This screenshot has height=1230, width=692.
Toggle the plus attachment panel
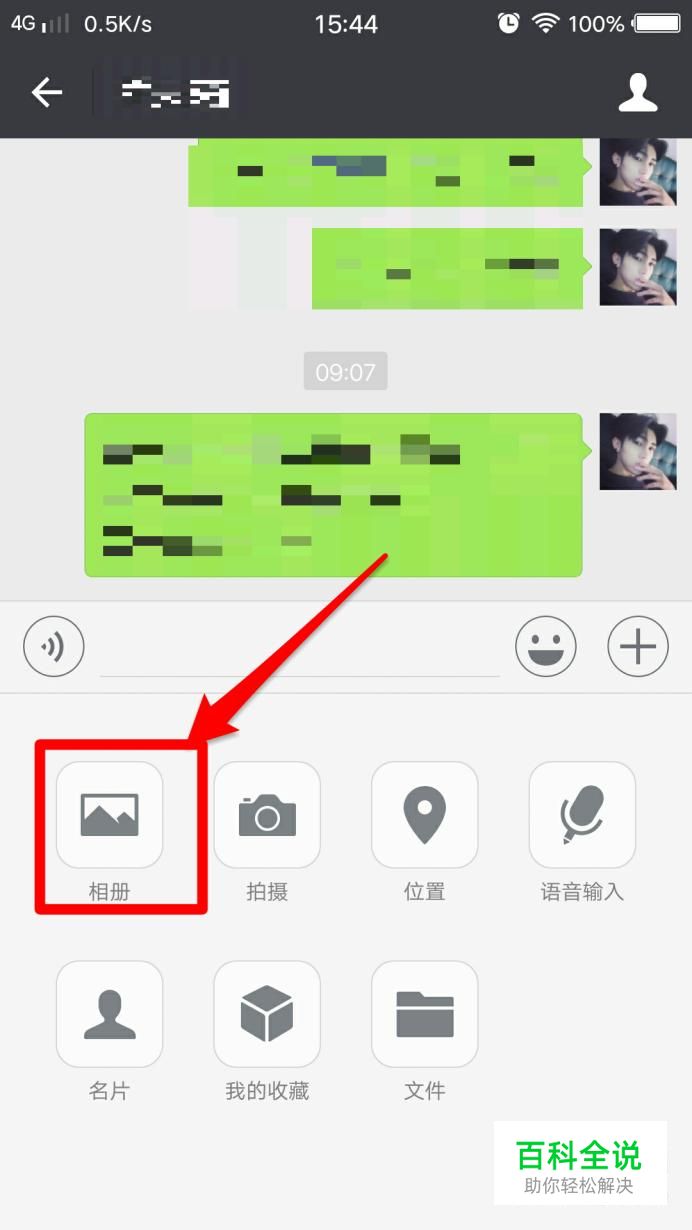coord(638,647)
